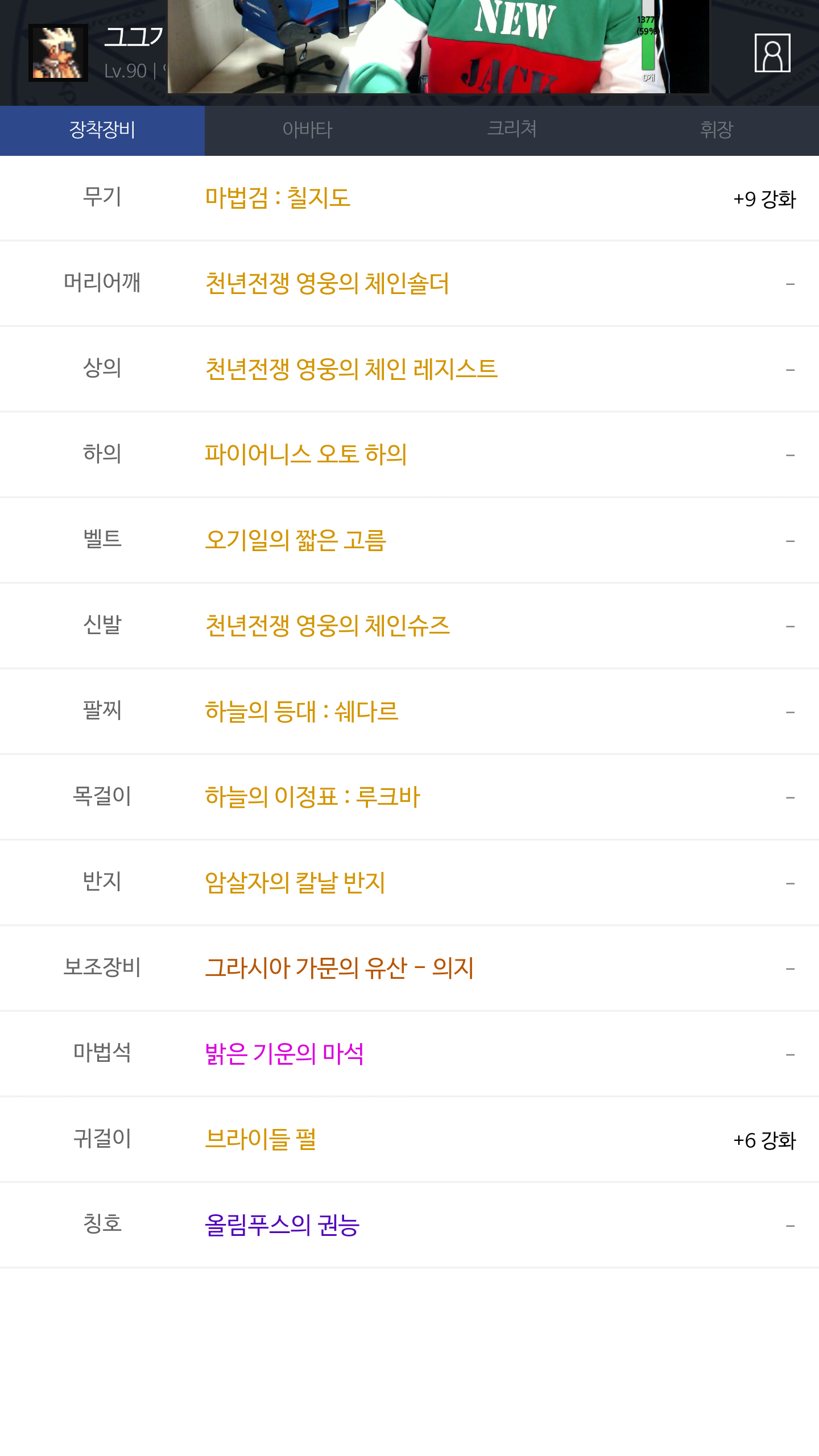View belt item 오기일의 짧은 고름
Image resolution: width=819 pixels, height=1456 pixels.
[295, 540]
